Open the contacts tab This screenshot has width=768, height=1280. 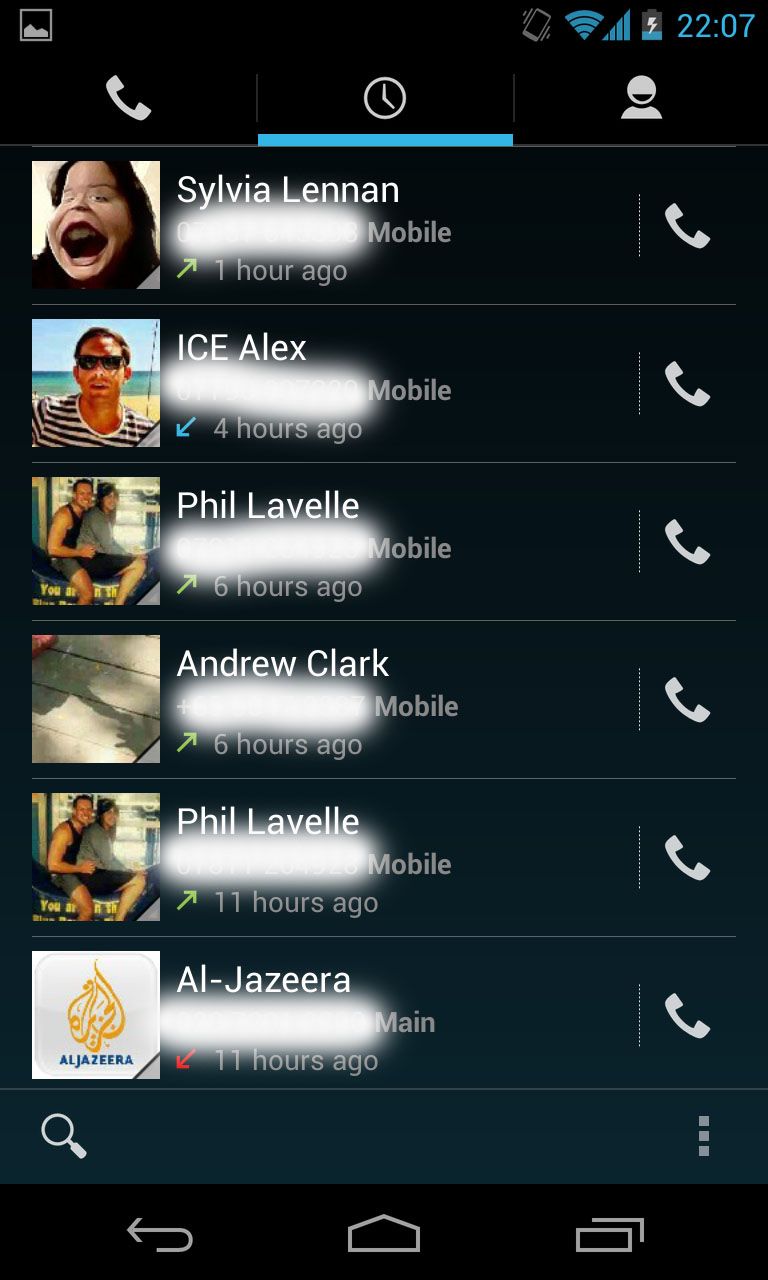click(641, 97)
